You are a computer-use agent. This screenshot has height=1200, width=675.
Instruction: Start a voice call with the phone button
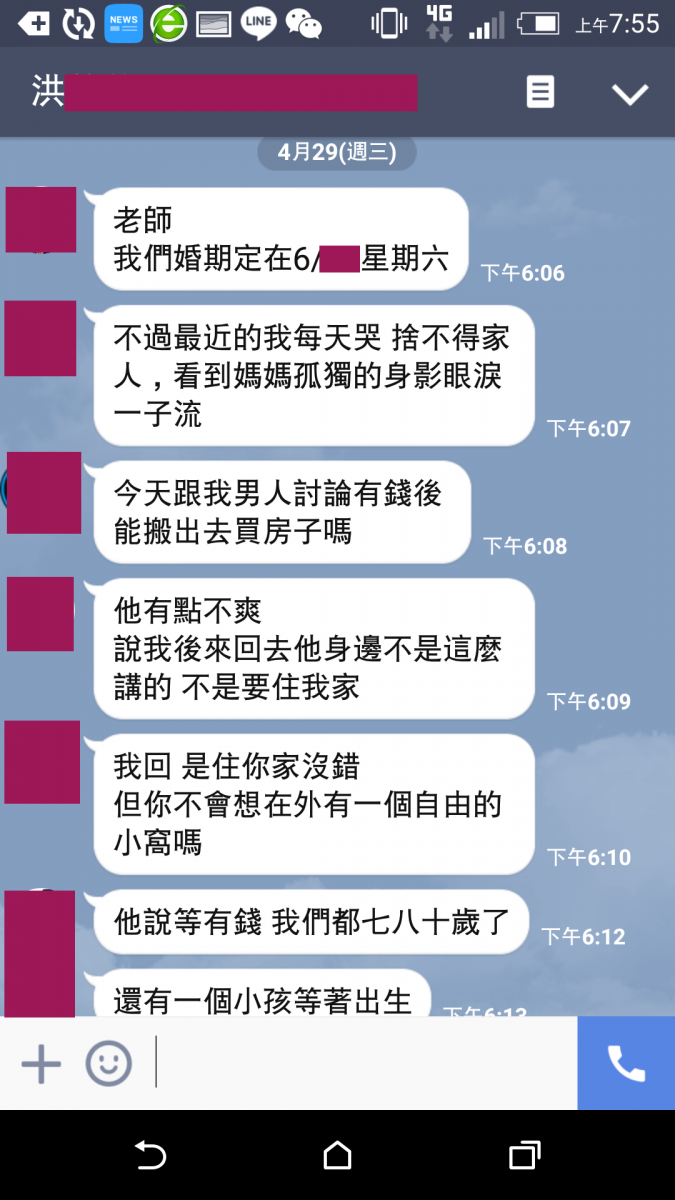[626, 1063]
